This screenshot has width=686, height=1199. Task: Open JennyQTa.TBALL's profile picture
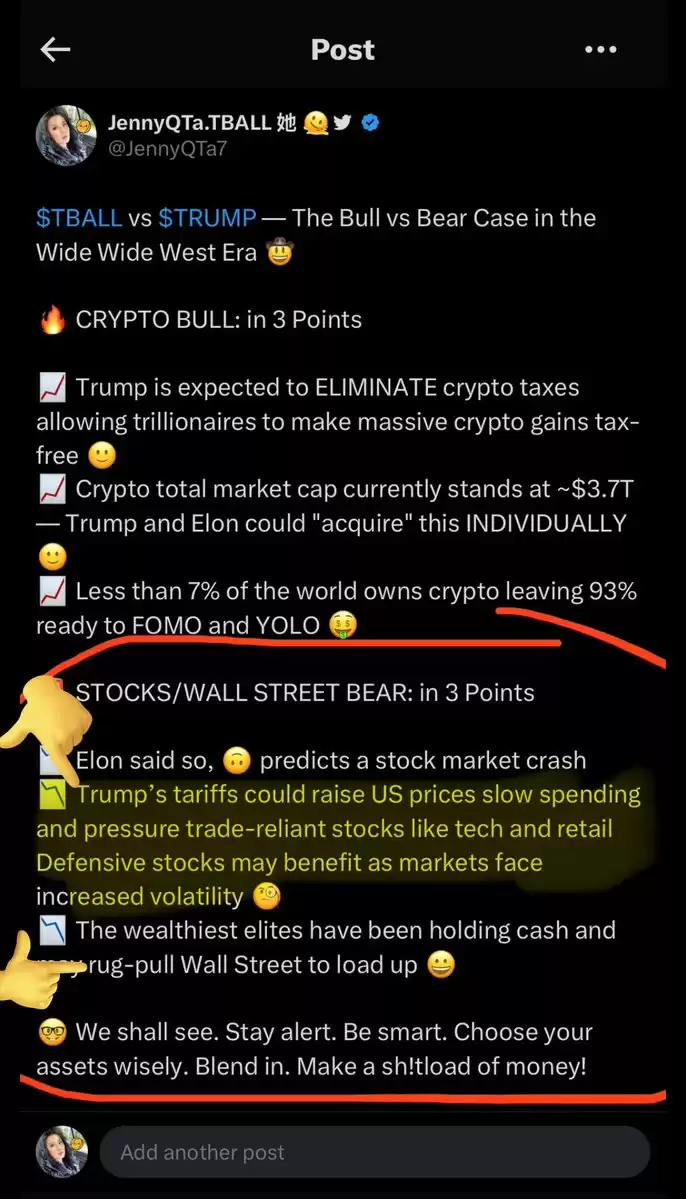(x=66, y=136)
